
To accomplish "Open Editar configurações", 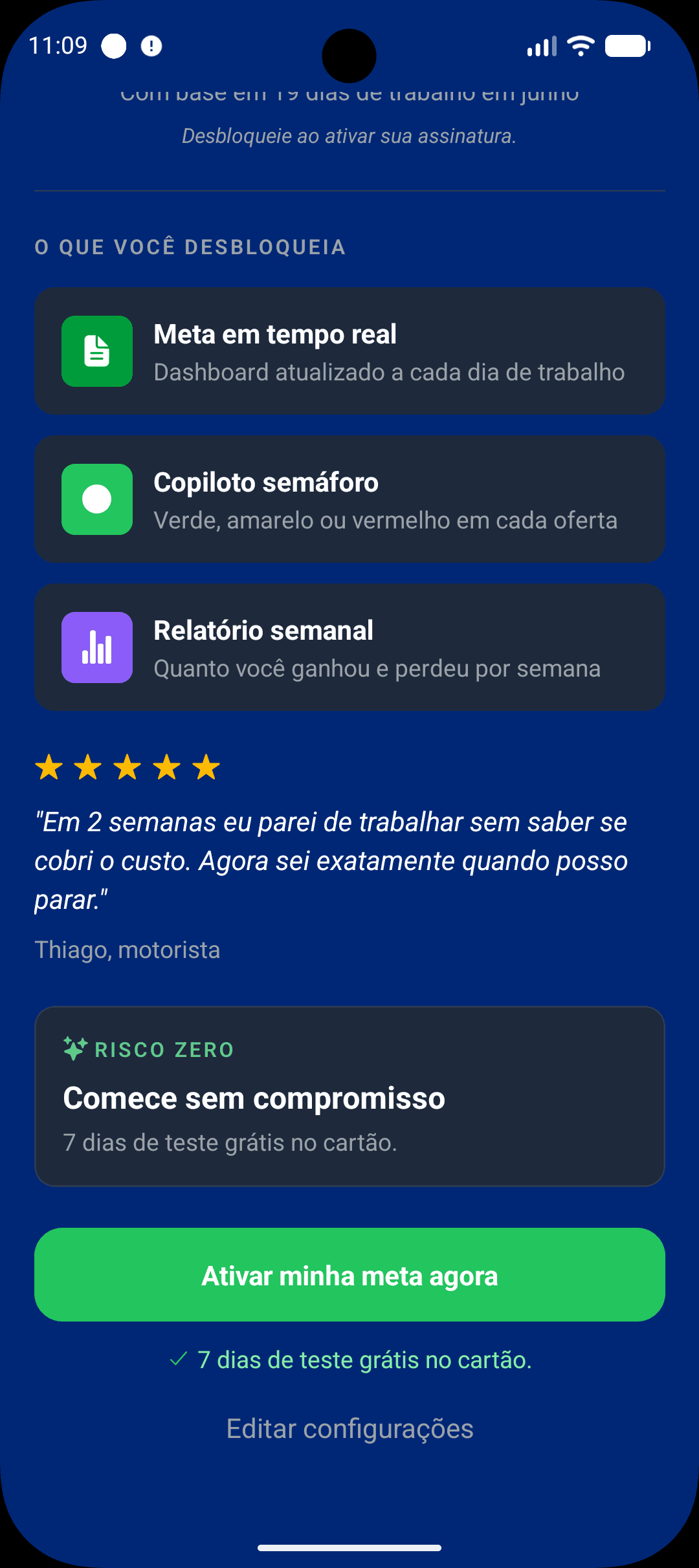I will point(349,1429).
